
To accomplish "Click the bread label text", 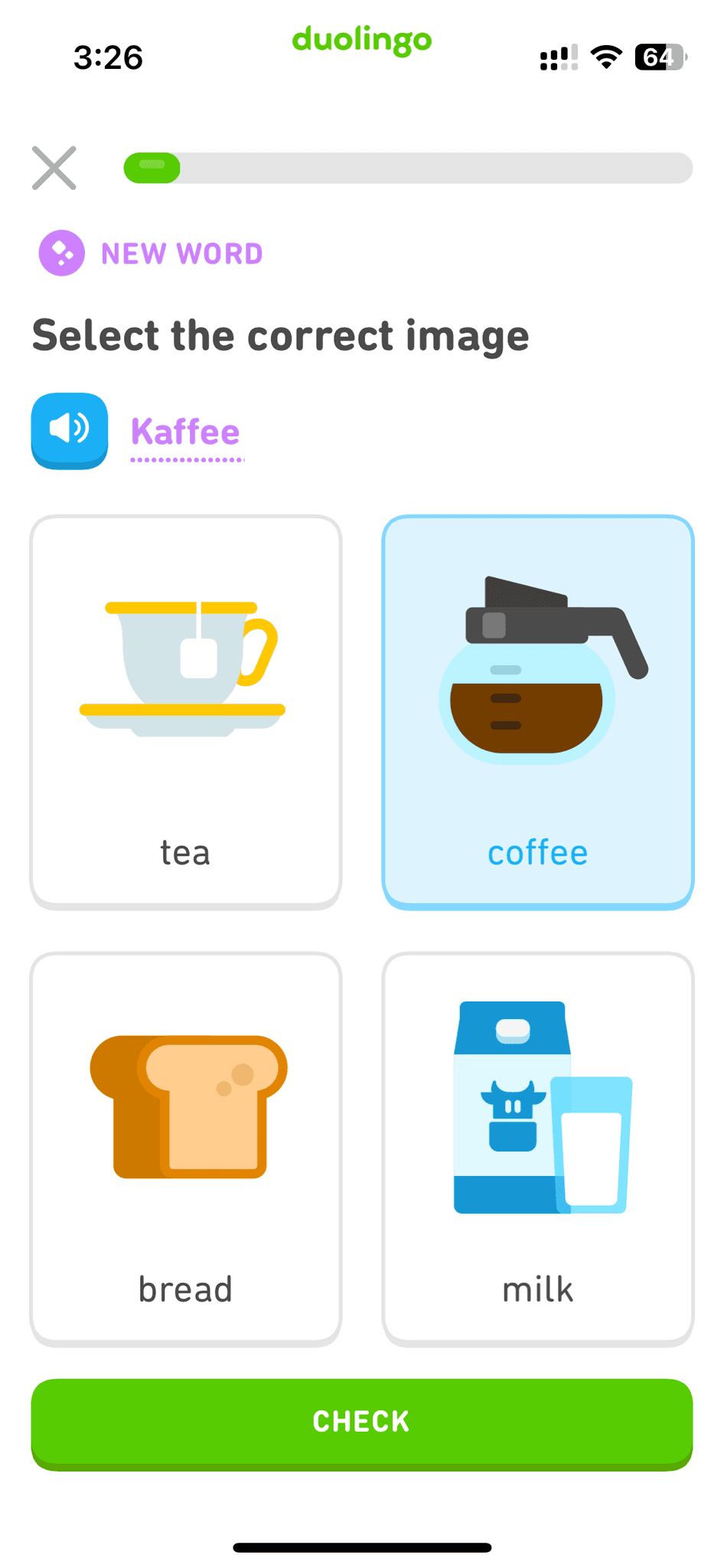I will point(184,1288).
